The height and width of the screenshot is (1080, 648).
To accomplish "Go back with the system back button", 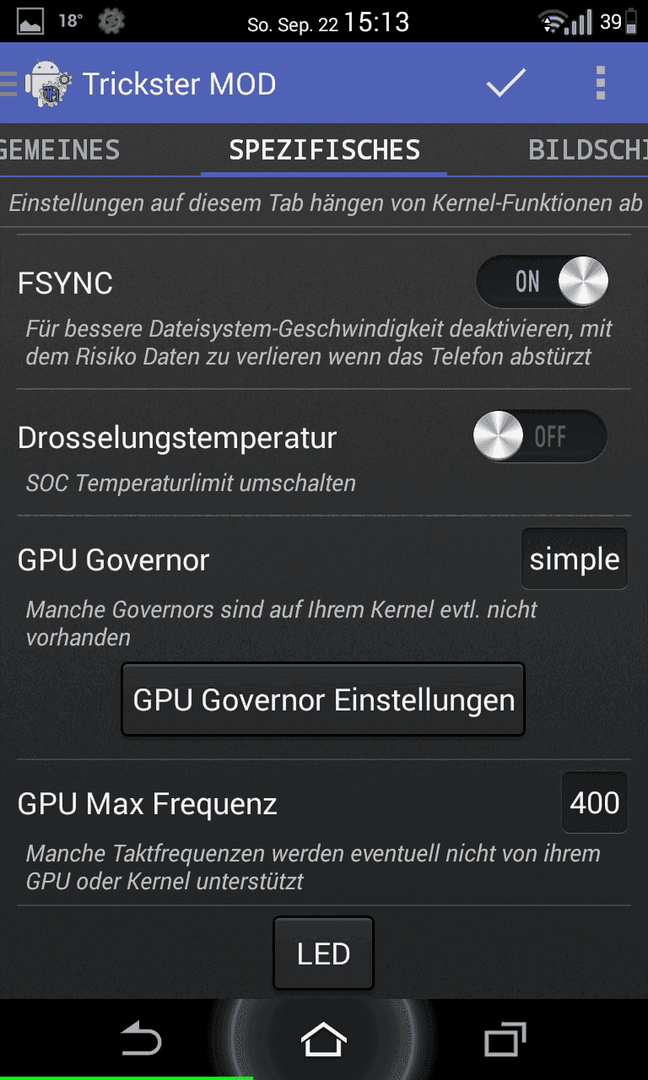I will (141, 1039).
